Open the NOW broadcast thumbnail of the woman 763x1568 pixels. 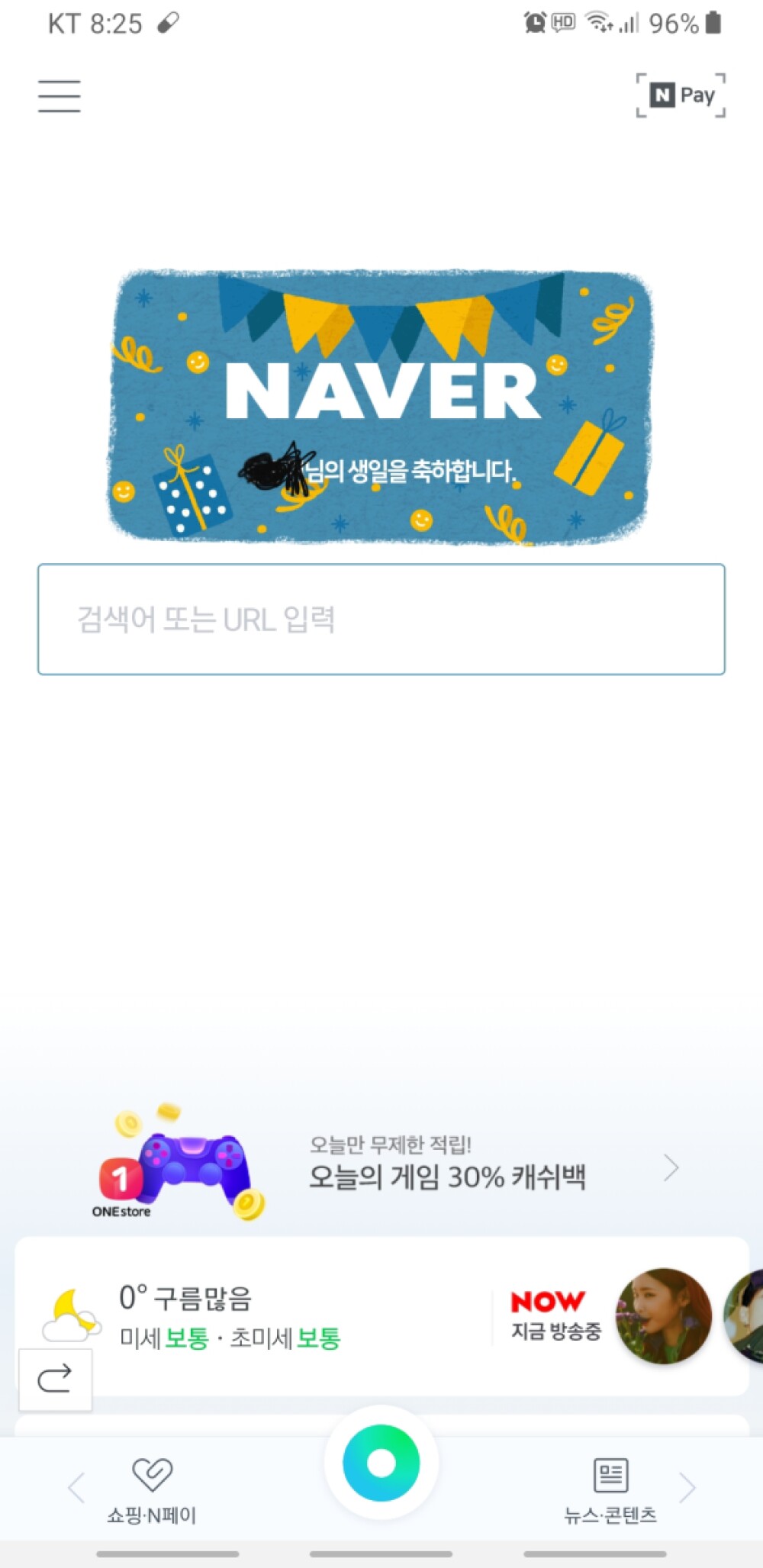pyautogui.click(x=663, y=1315)
